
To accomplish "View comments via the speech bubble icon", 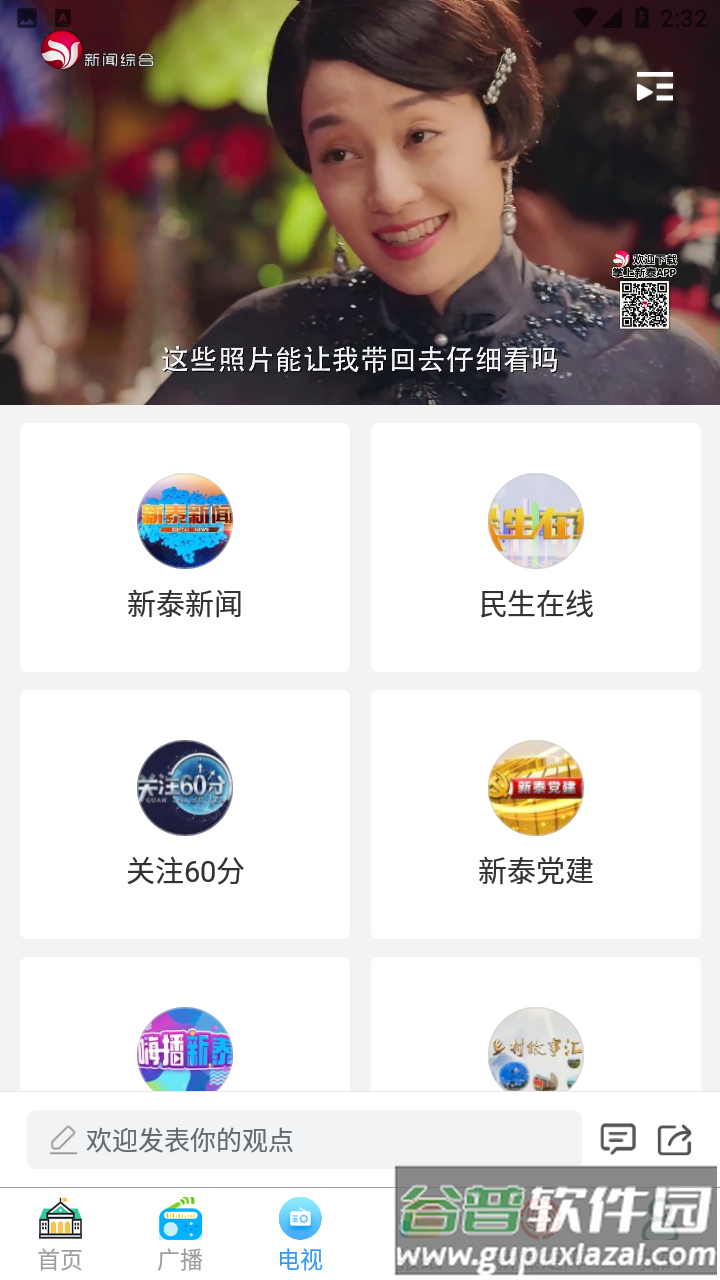I will tap(617, 1139).
